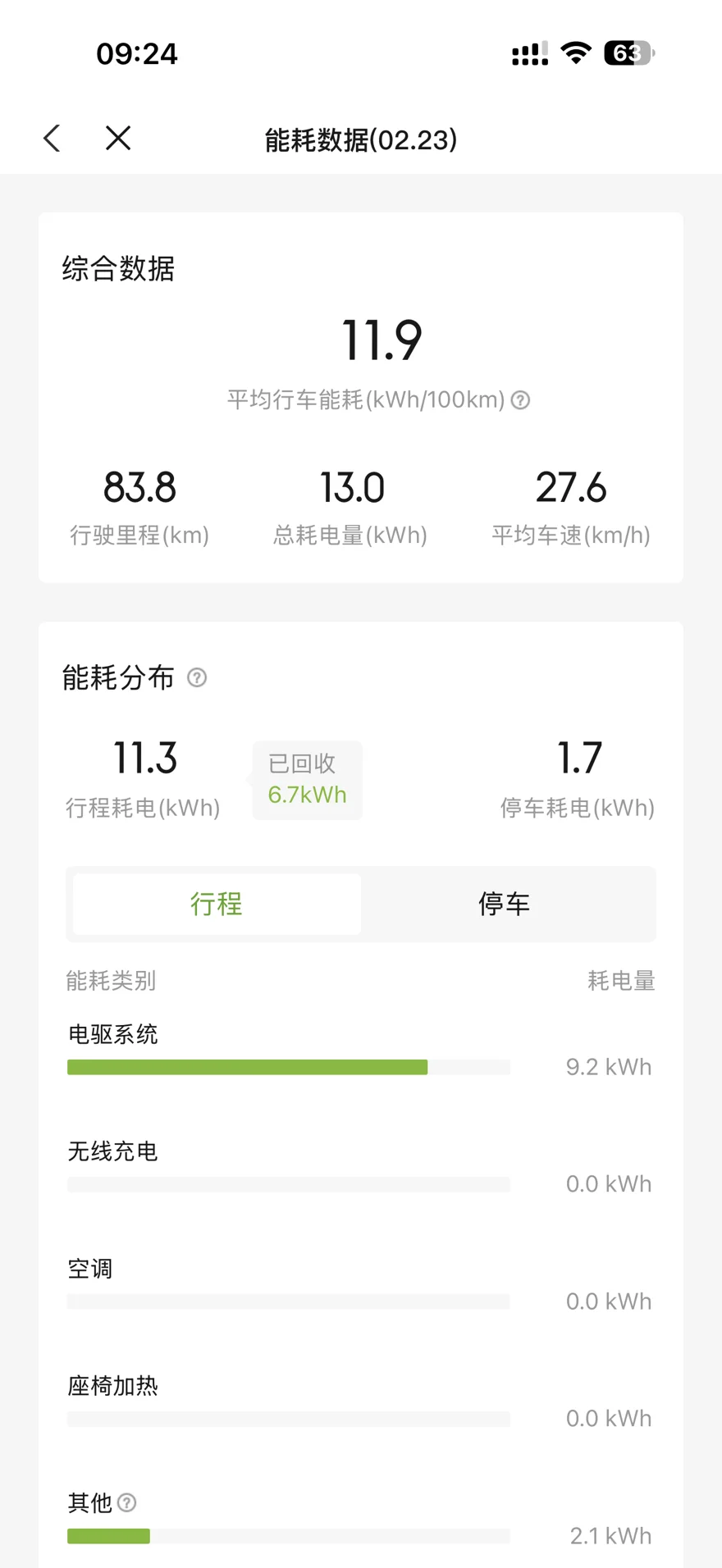Close the energy data page
This screenshot has width=722, height=1568.
[118, 139]
